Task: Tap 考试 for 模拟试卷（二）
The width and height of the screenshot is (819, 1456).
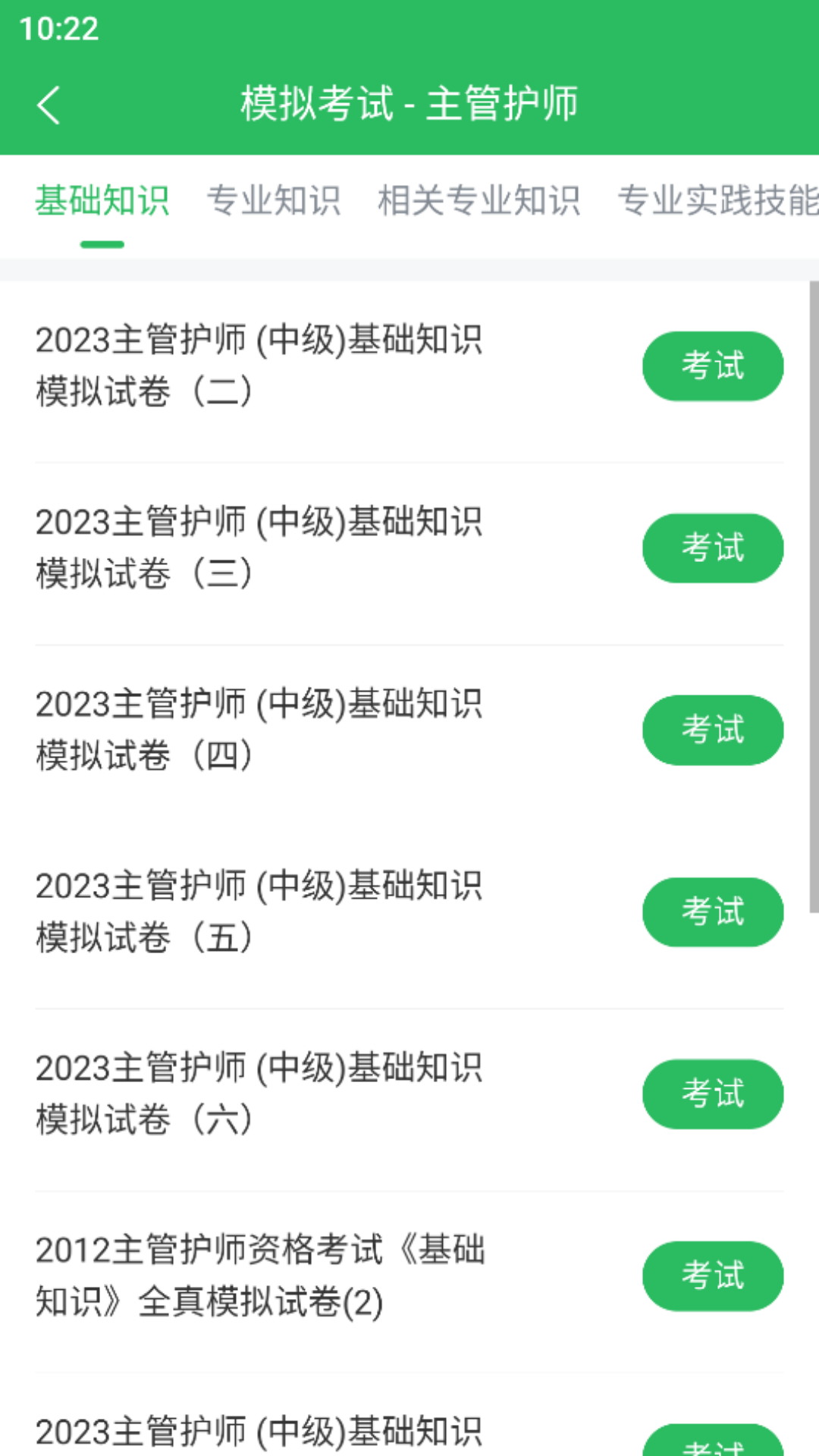Action: click(712, 366)
